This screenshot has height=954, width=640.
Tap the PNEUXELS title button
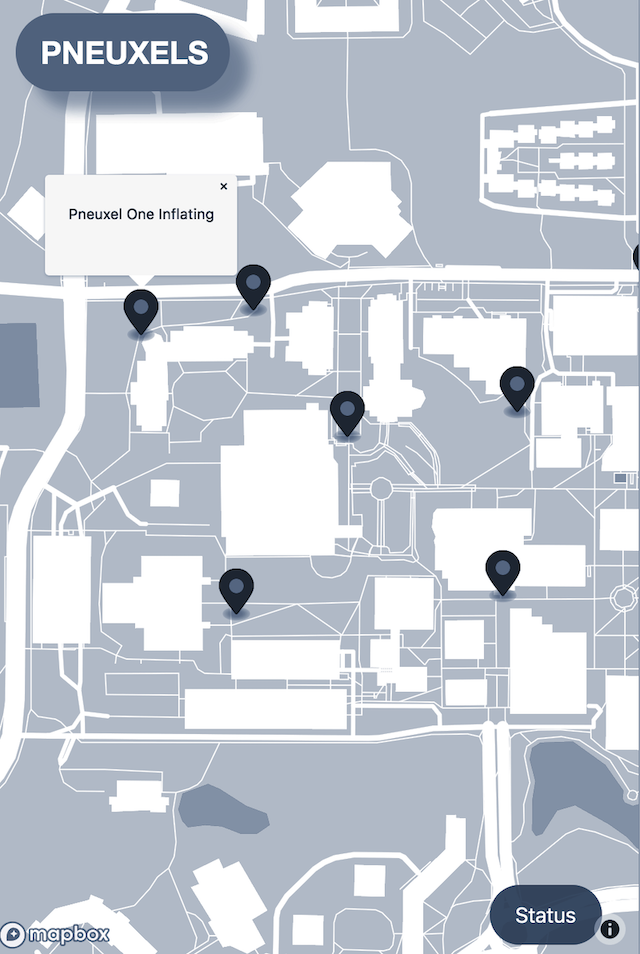(x=123, y=53)
